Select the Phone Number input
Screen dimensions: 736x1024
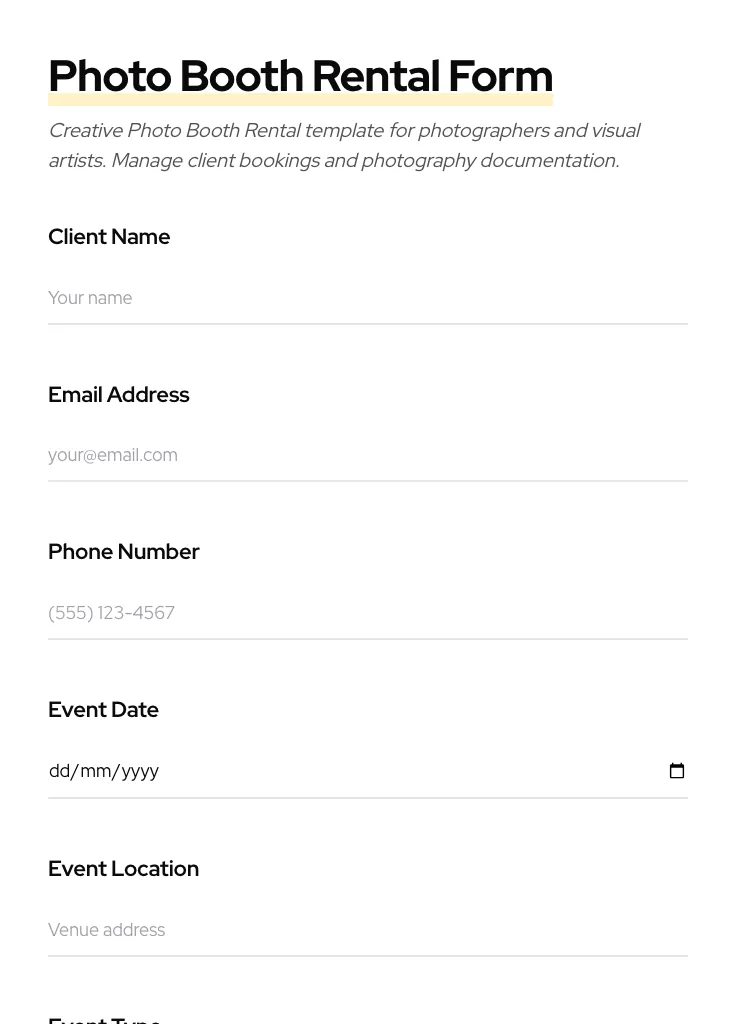[x=367, y=613]
